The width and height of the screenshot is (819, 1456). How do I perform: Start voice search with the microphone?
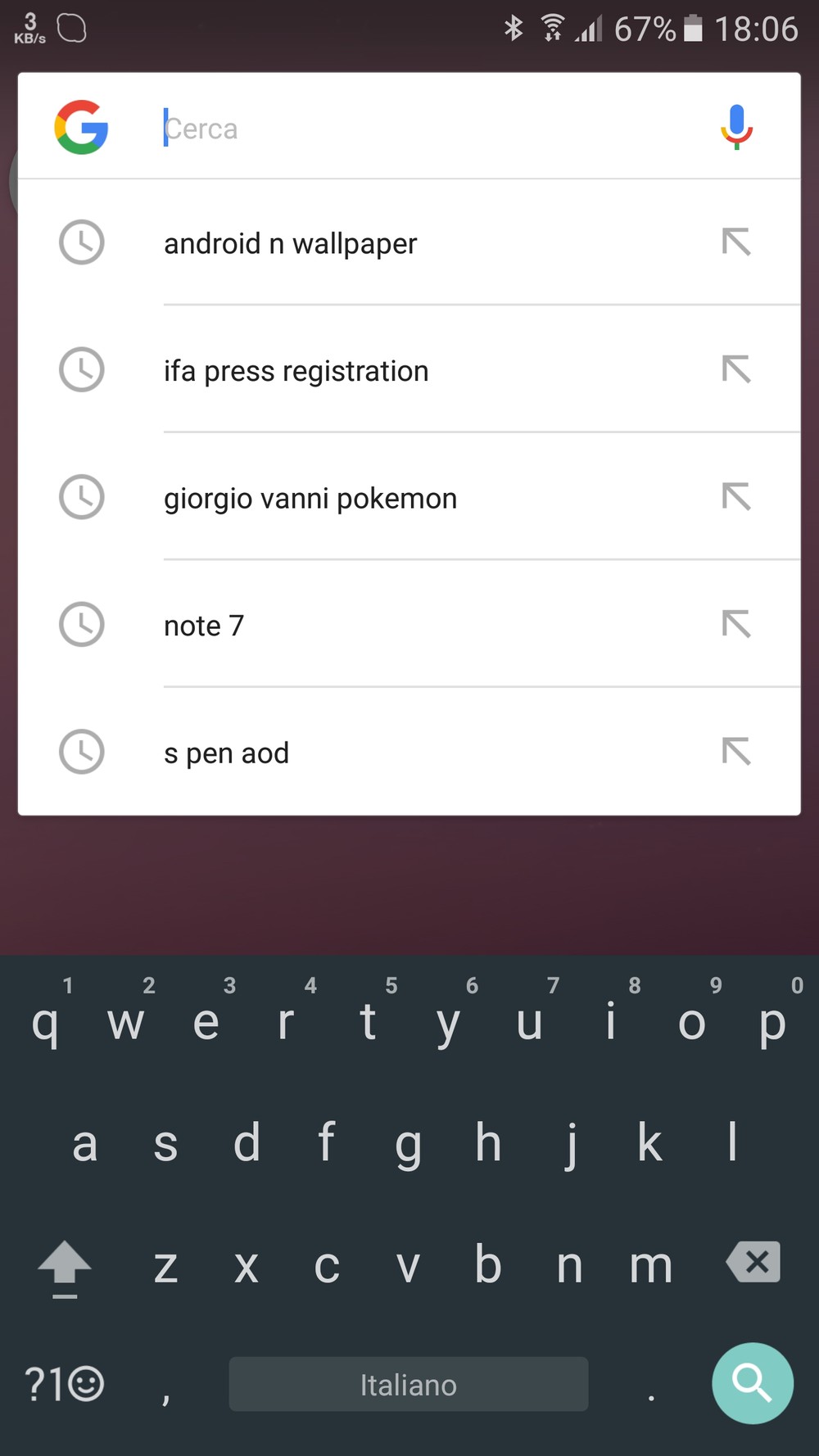tap(736, 127)
